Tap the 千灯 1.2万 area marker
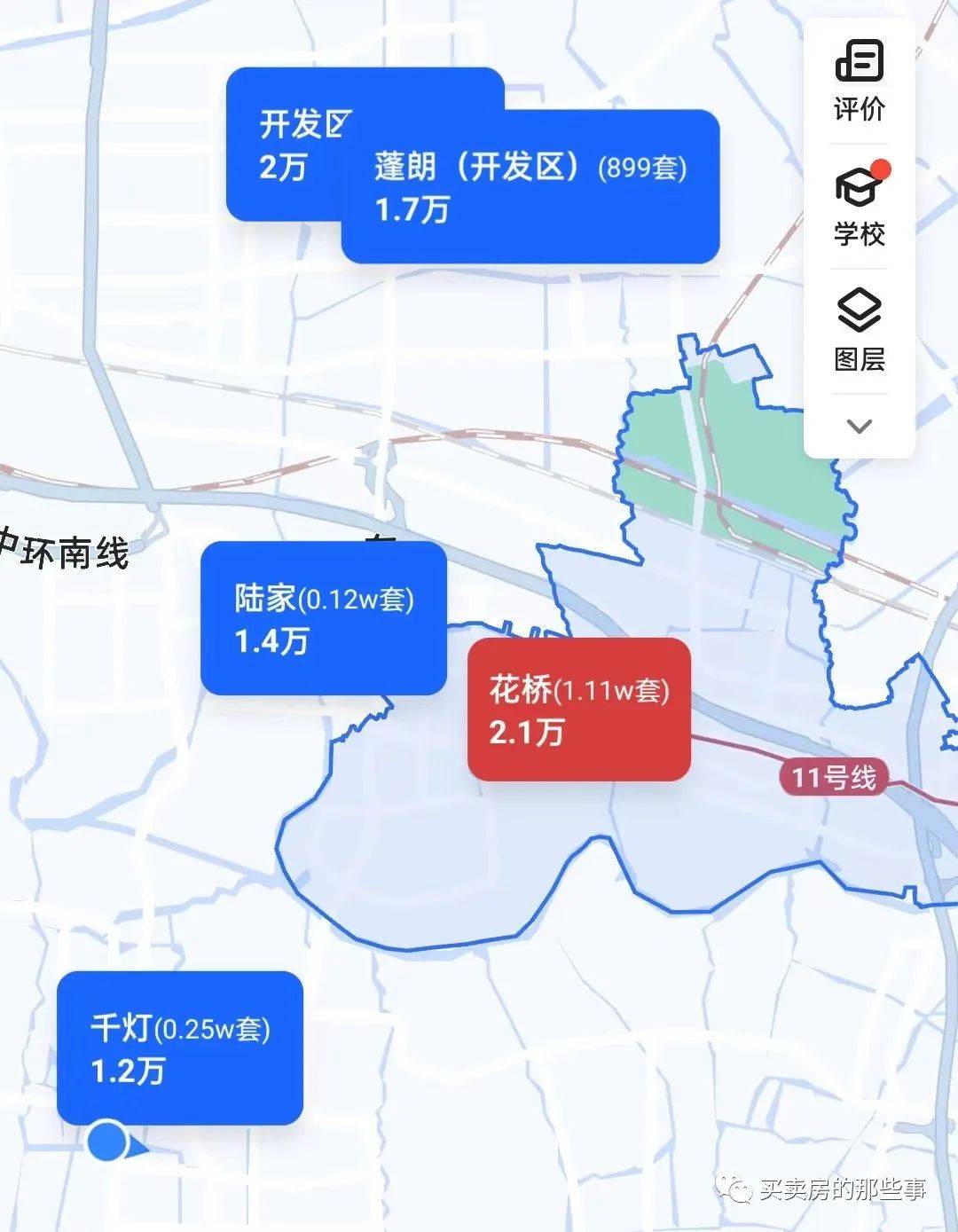The image size is (958, 1232). (x=180, y=1048)
